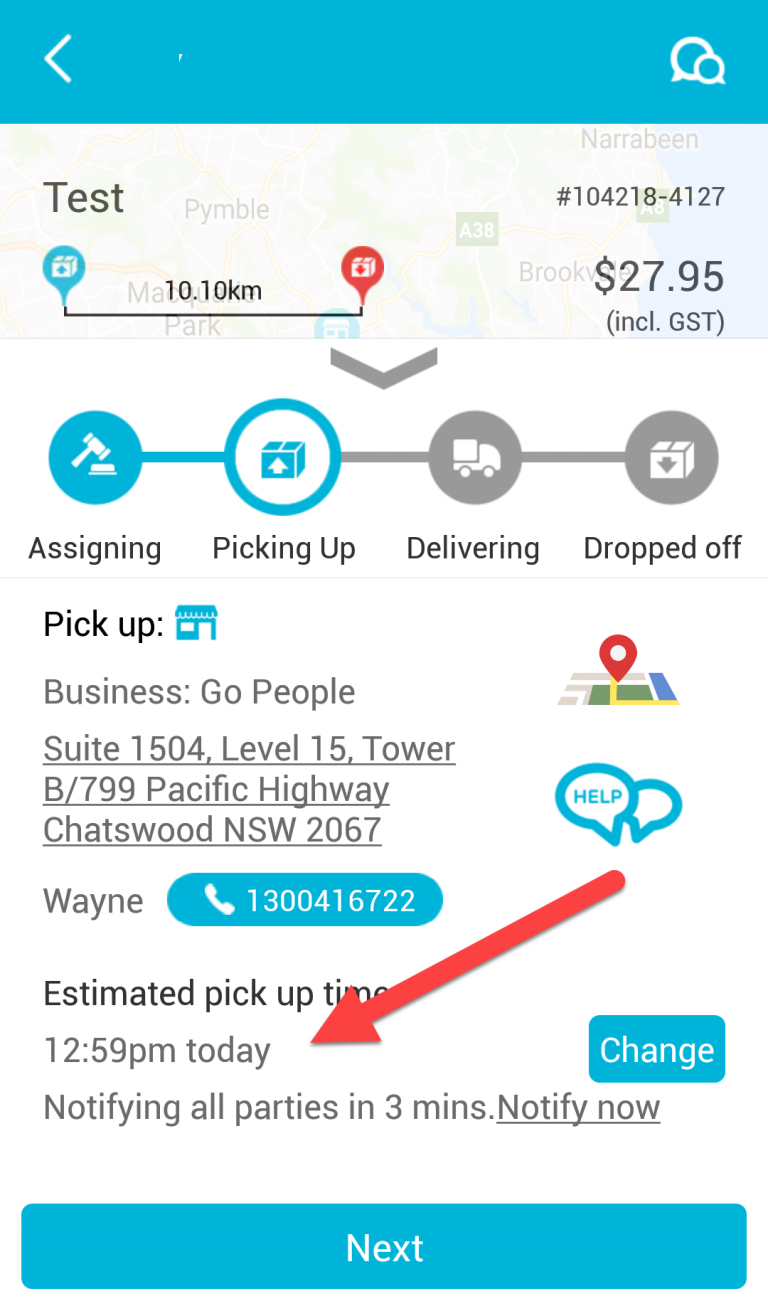This screenshot has width=768, height=1311.
Task: Tap the order number #104218-4127
Action: click(640, 197)
